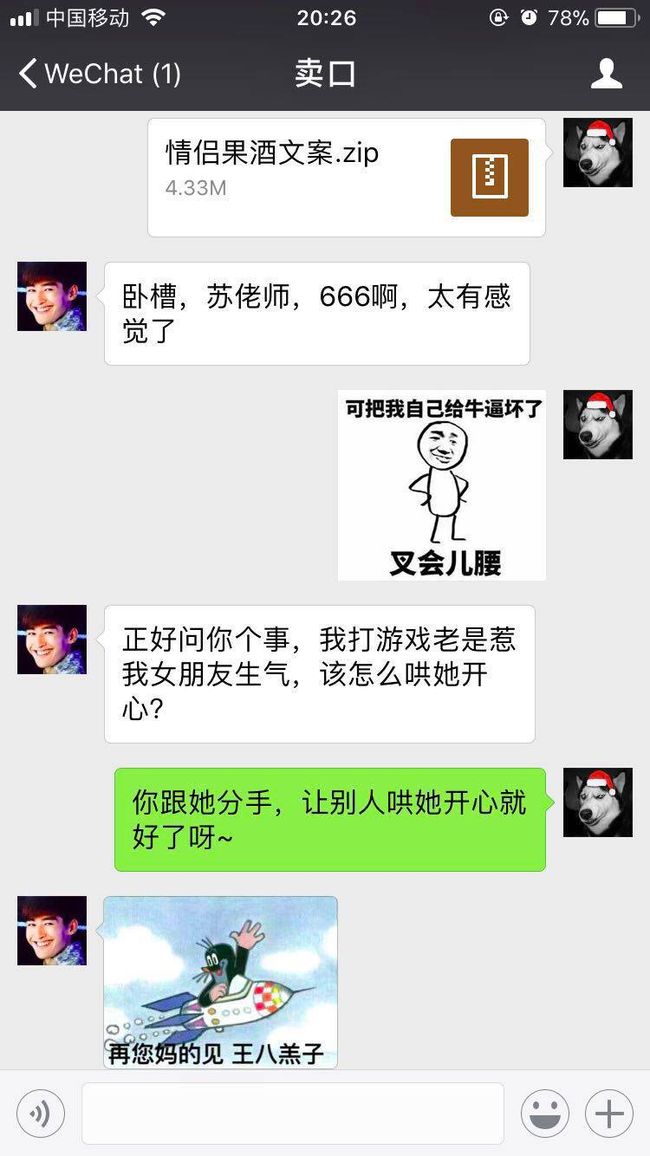
Task: Open the chat info profile icon
Action: [x=607, y=74]
